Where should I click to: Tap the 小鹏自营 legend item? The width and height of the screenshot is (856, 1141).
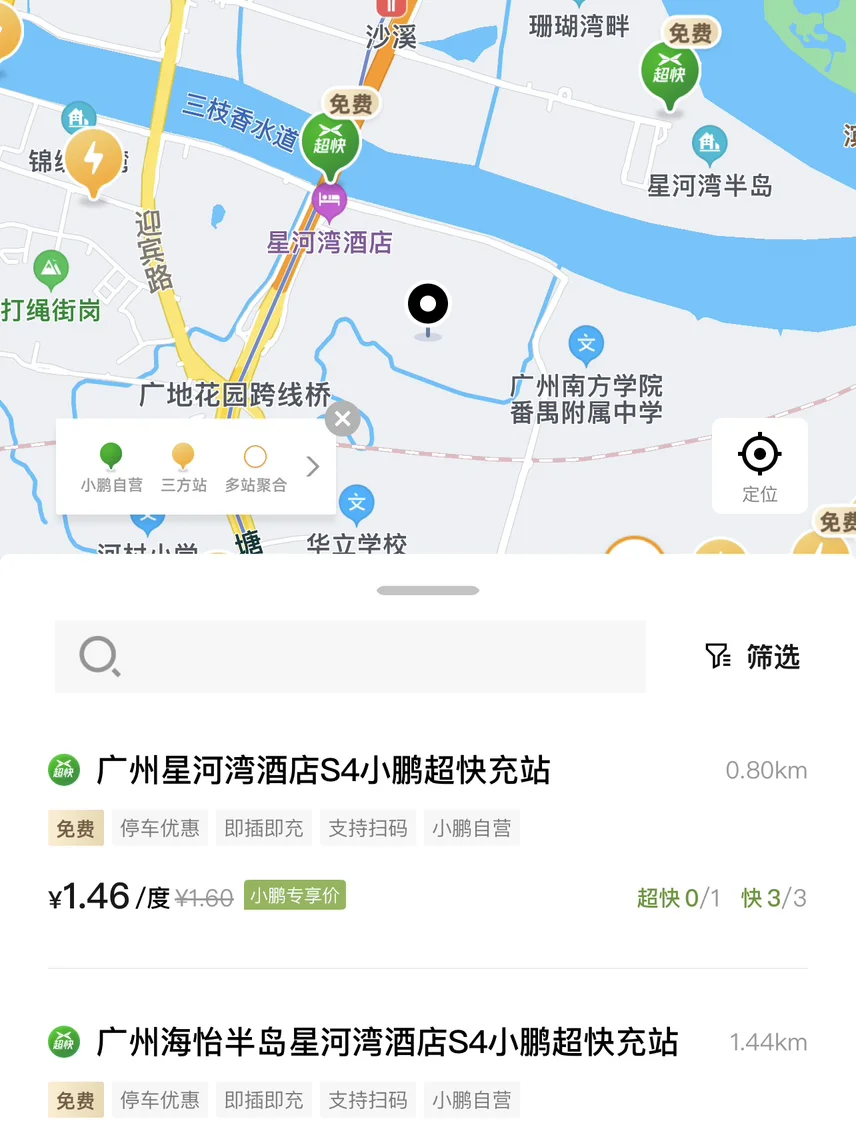coord(112,467)
